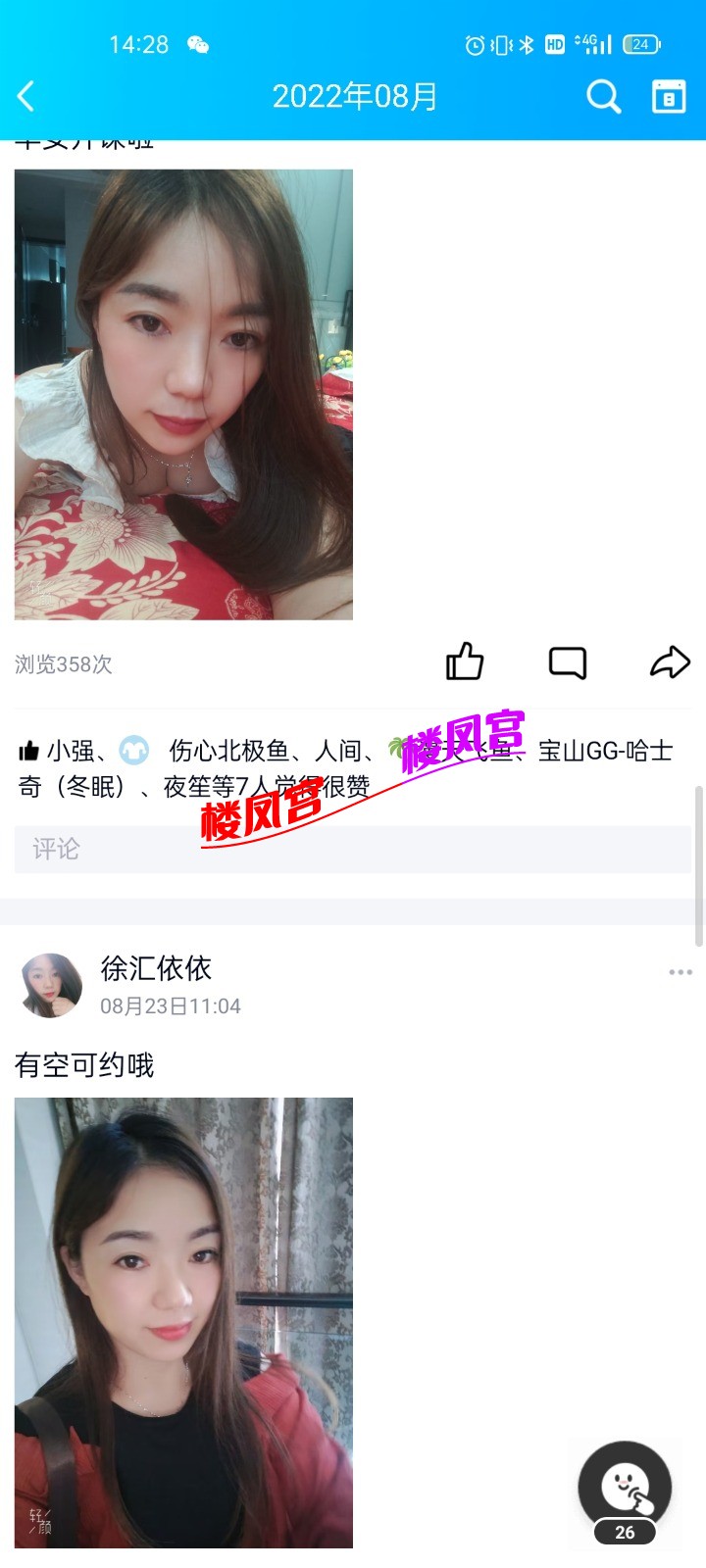View the photo in 徐汇依依's post

[183, 1322]
